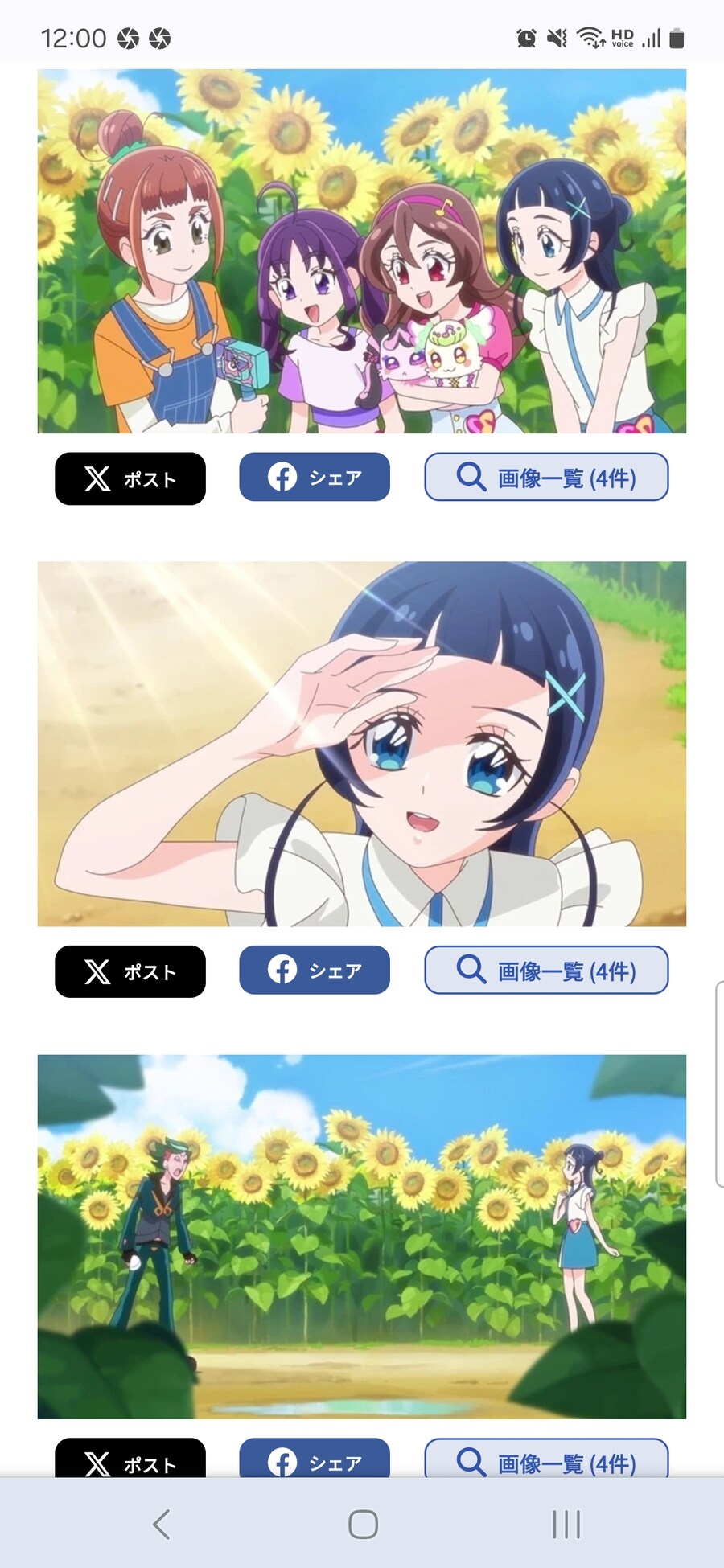Tap シェア under the man-and-girl sunflower image
Screen dimensions: 724x1568
(315, 1459)
